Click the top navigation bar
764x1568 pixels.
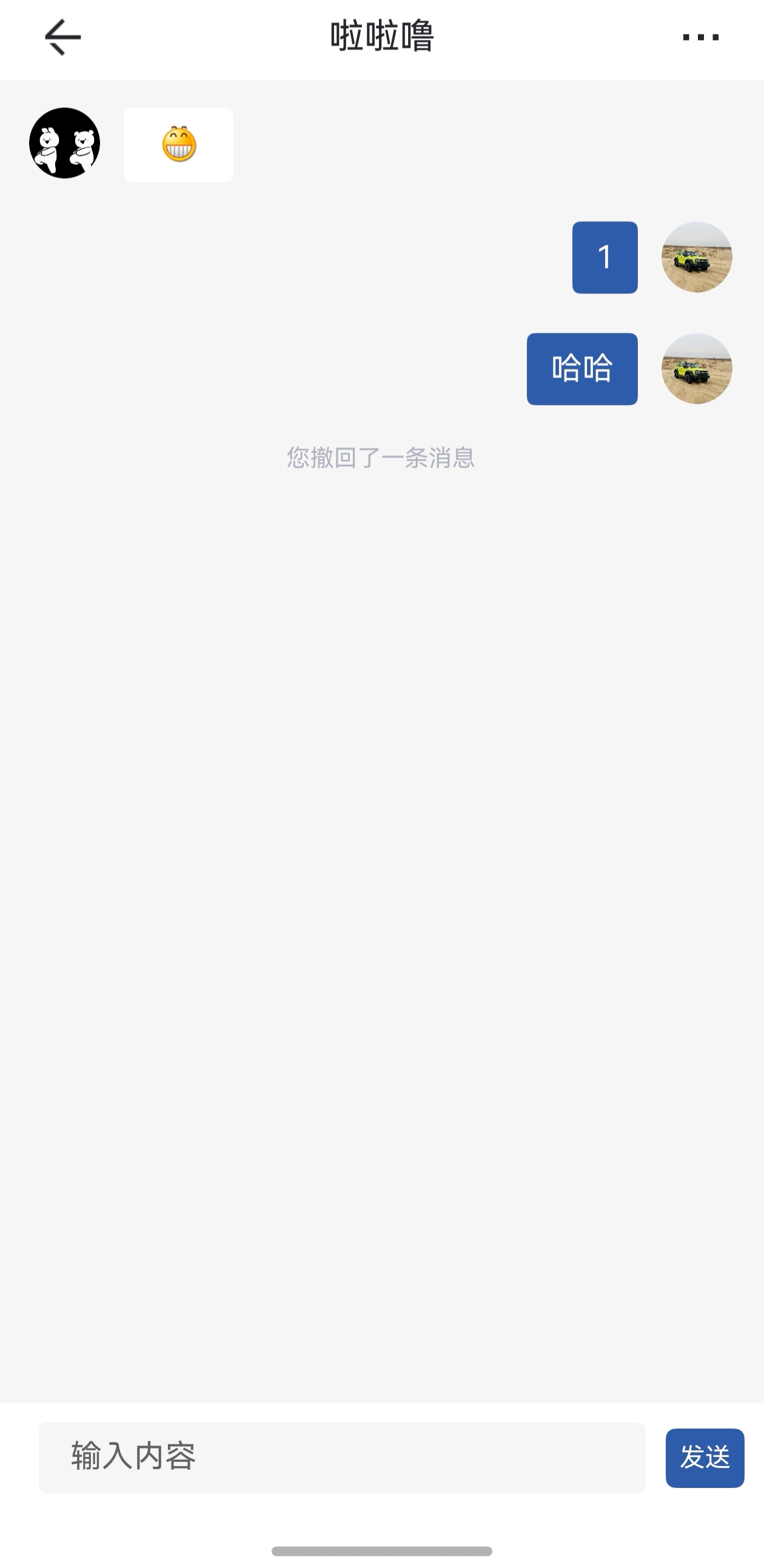381,36
